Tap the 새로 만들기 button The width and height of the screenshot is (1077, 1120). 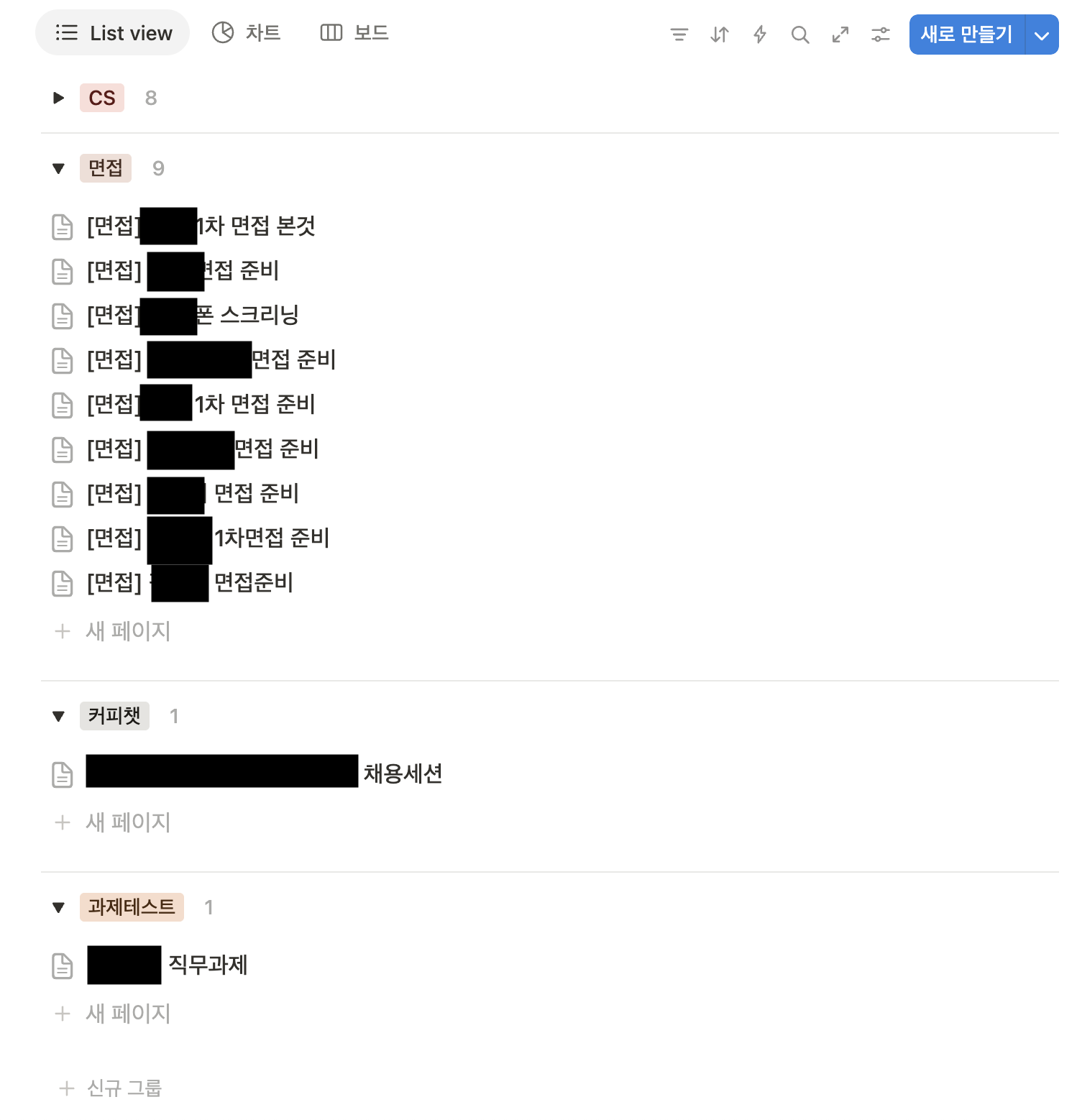tap(966, 35)
